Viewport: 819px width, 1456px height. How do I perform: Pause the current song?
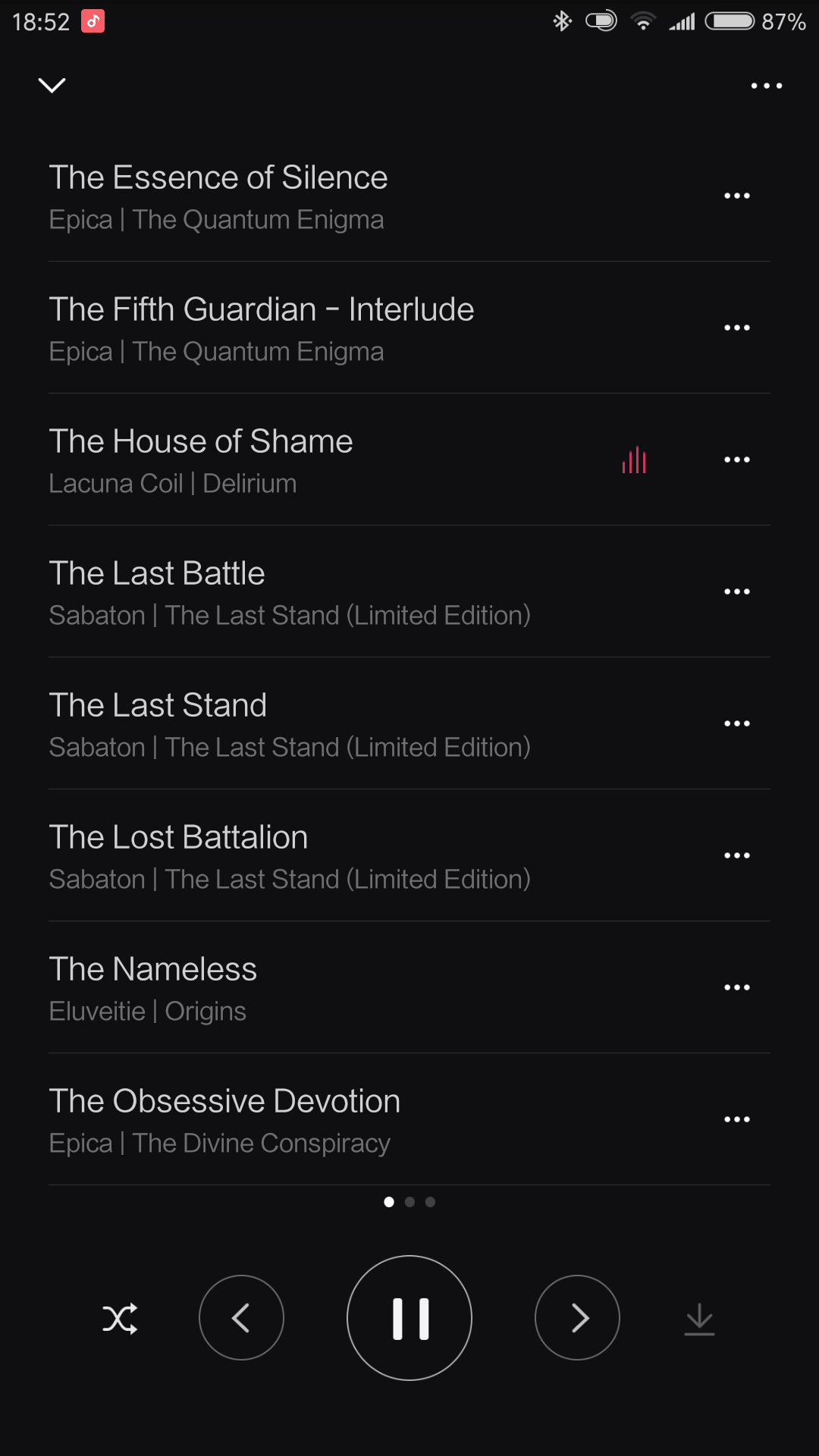click(x=409, y=1318)
